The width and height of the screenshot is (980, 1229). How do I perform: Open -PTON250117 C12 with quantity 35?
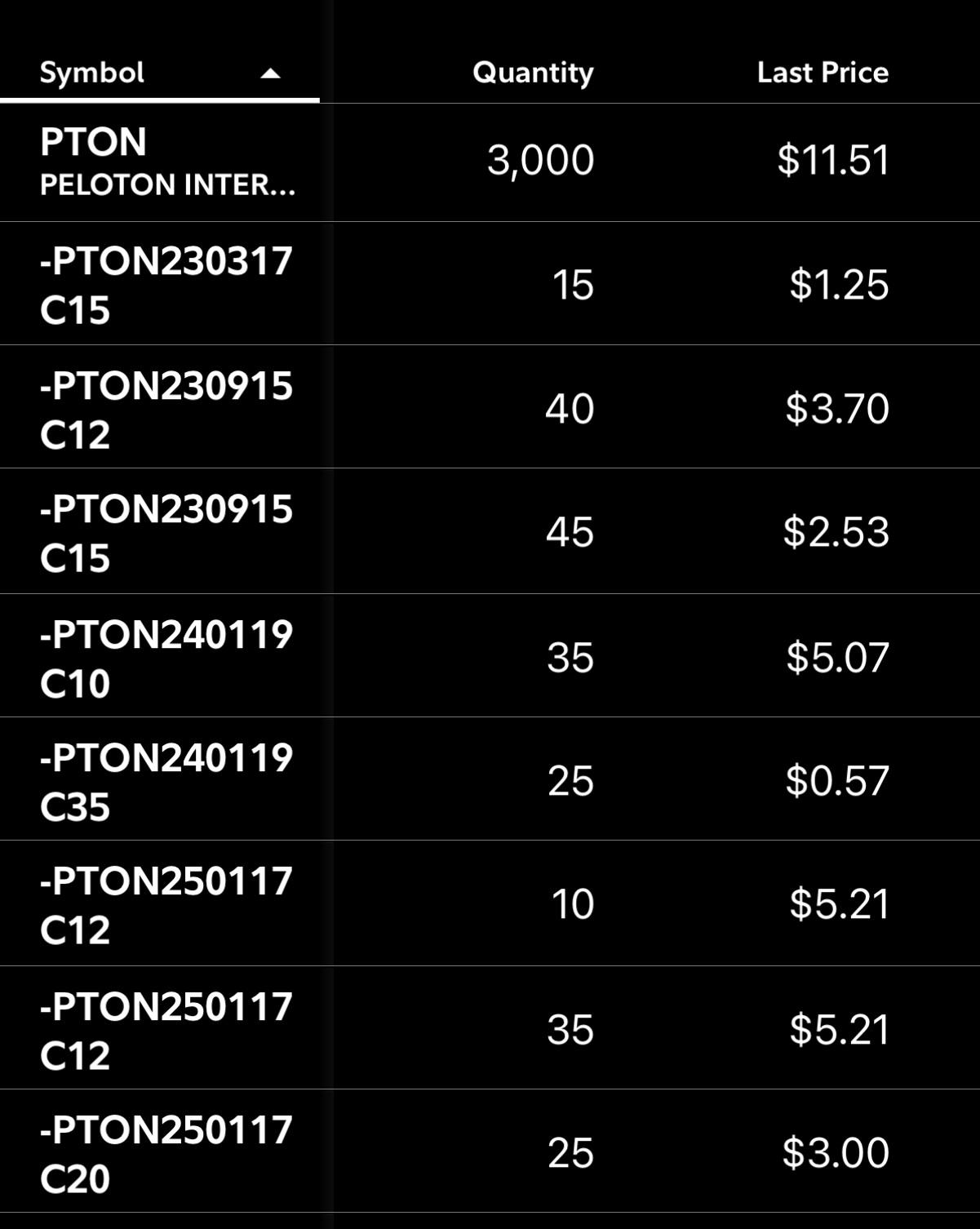(166, 1029)
